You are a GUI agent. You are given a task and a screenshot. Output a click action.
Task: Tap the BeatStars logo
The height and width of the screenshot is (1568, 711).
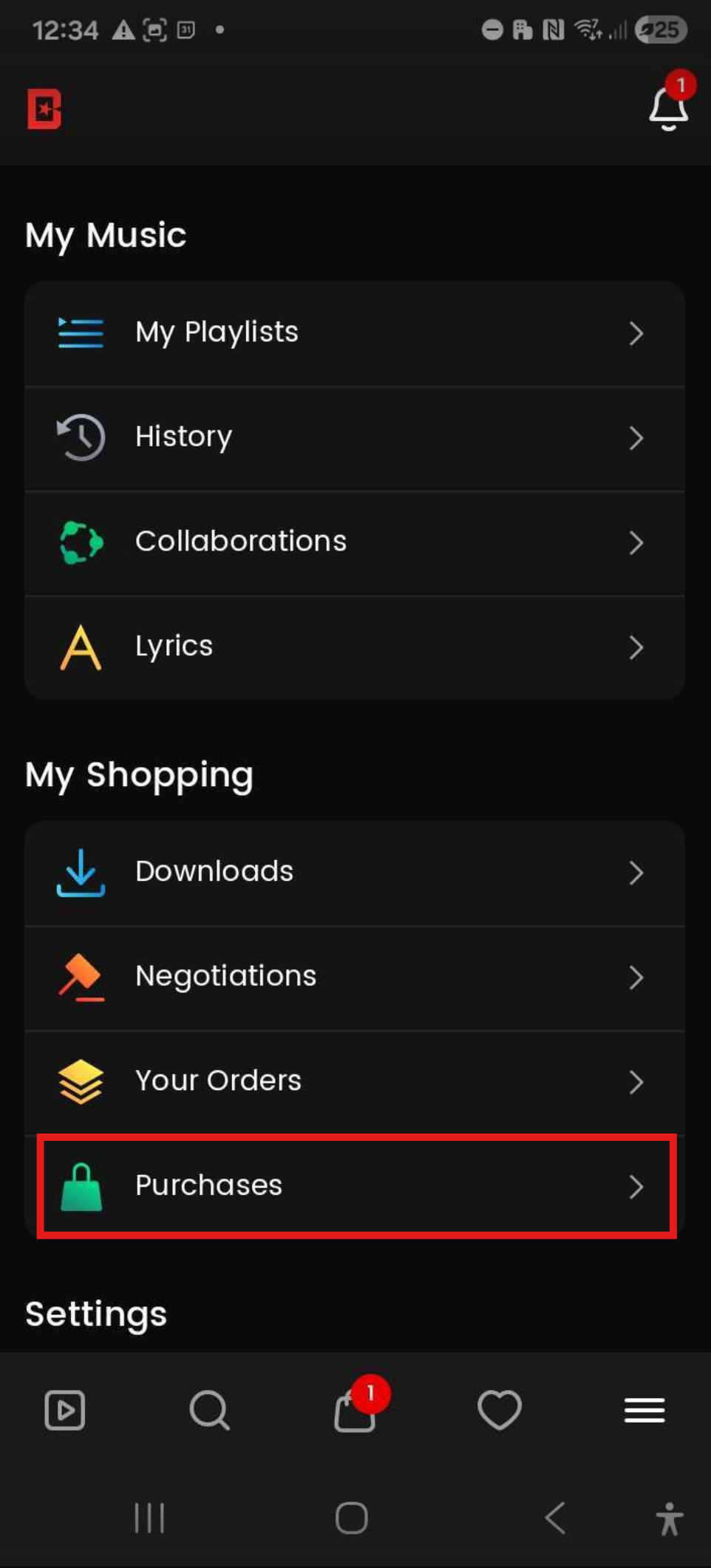[44, 109]
